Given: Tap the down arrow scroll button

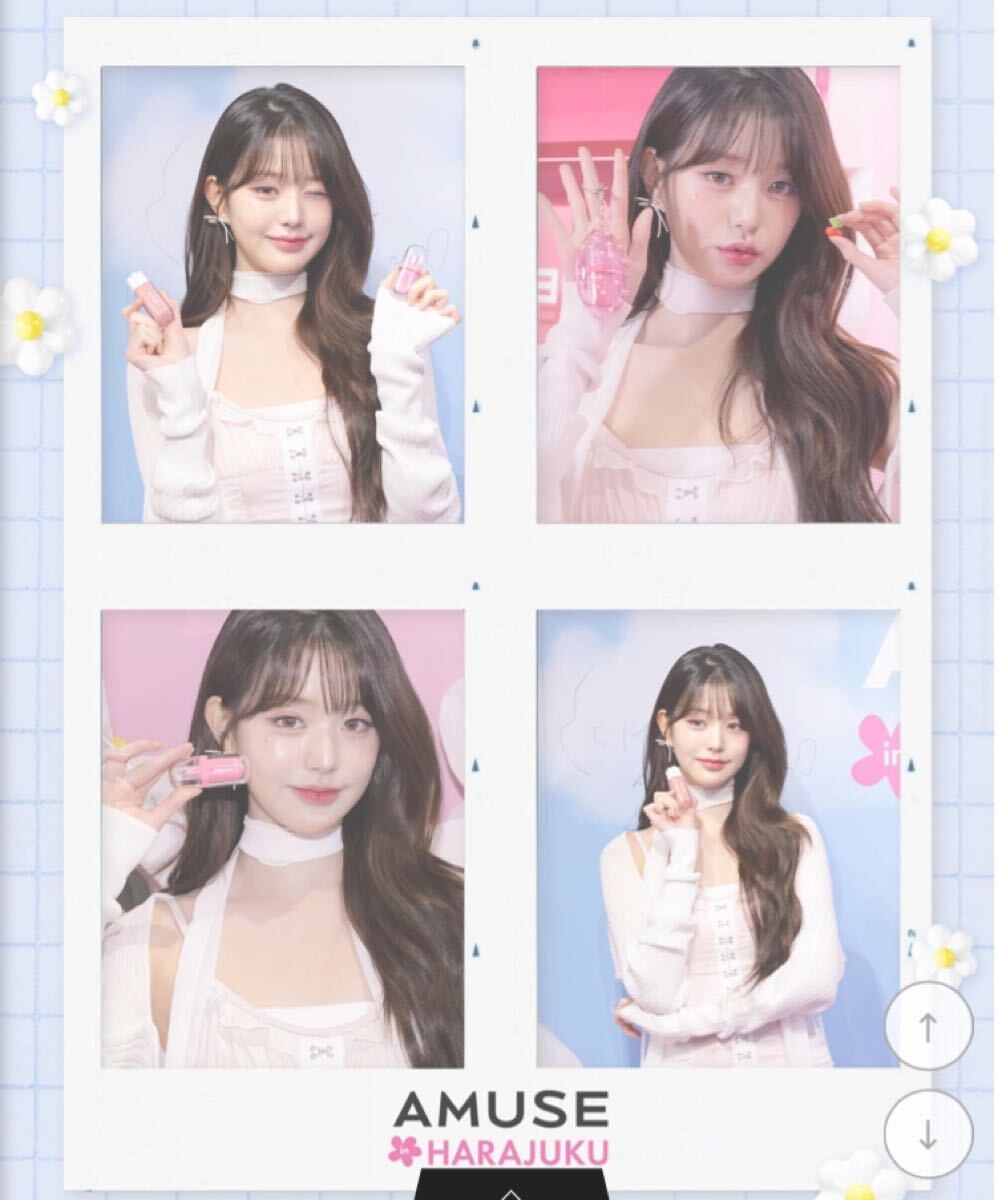Looking at the screenshot, I should 928,1134.
